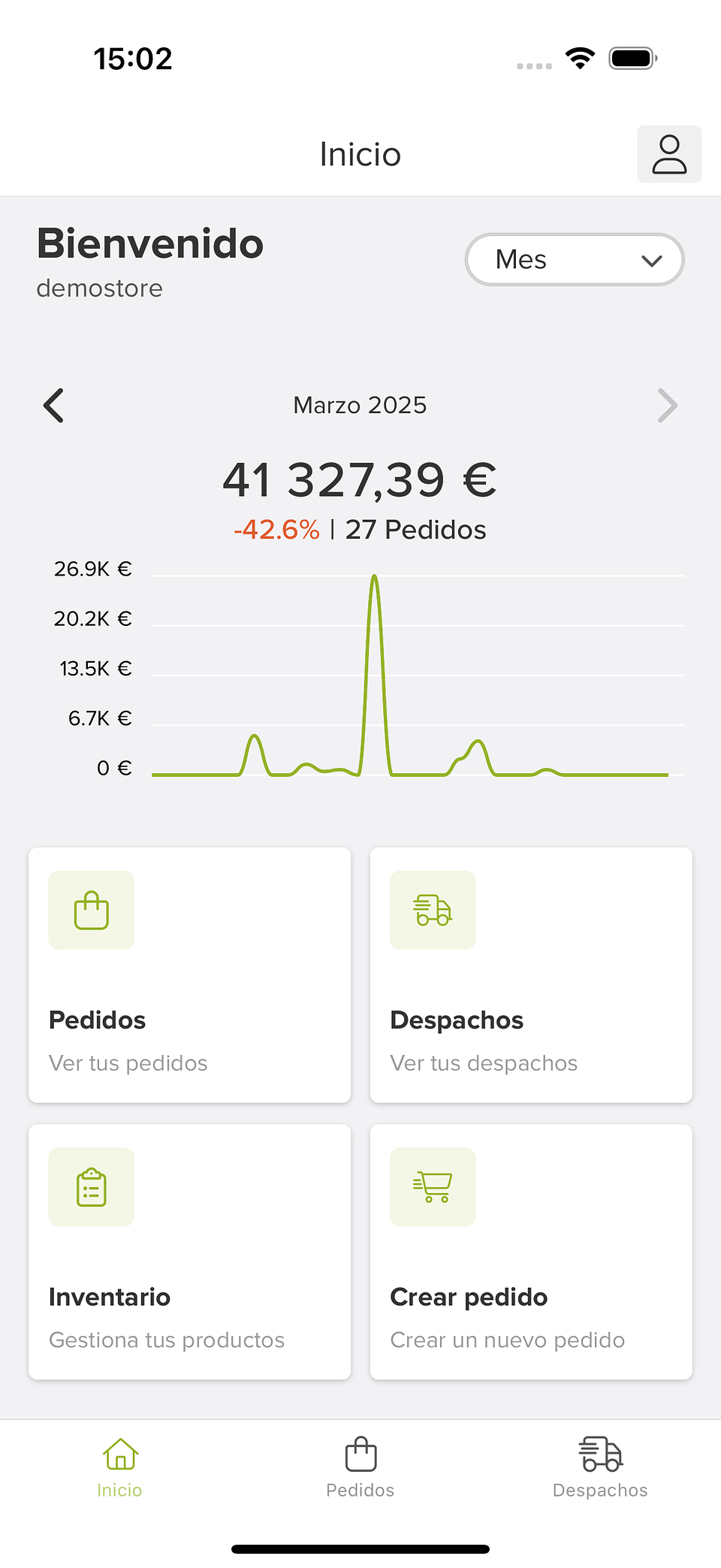Screen dimensions: 721x1568
Task: Switch to the Despachos bottom tab
Action: point(600,1467)
